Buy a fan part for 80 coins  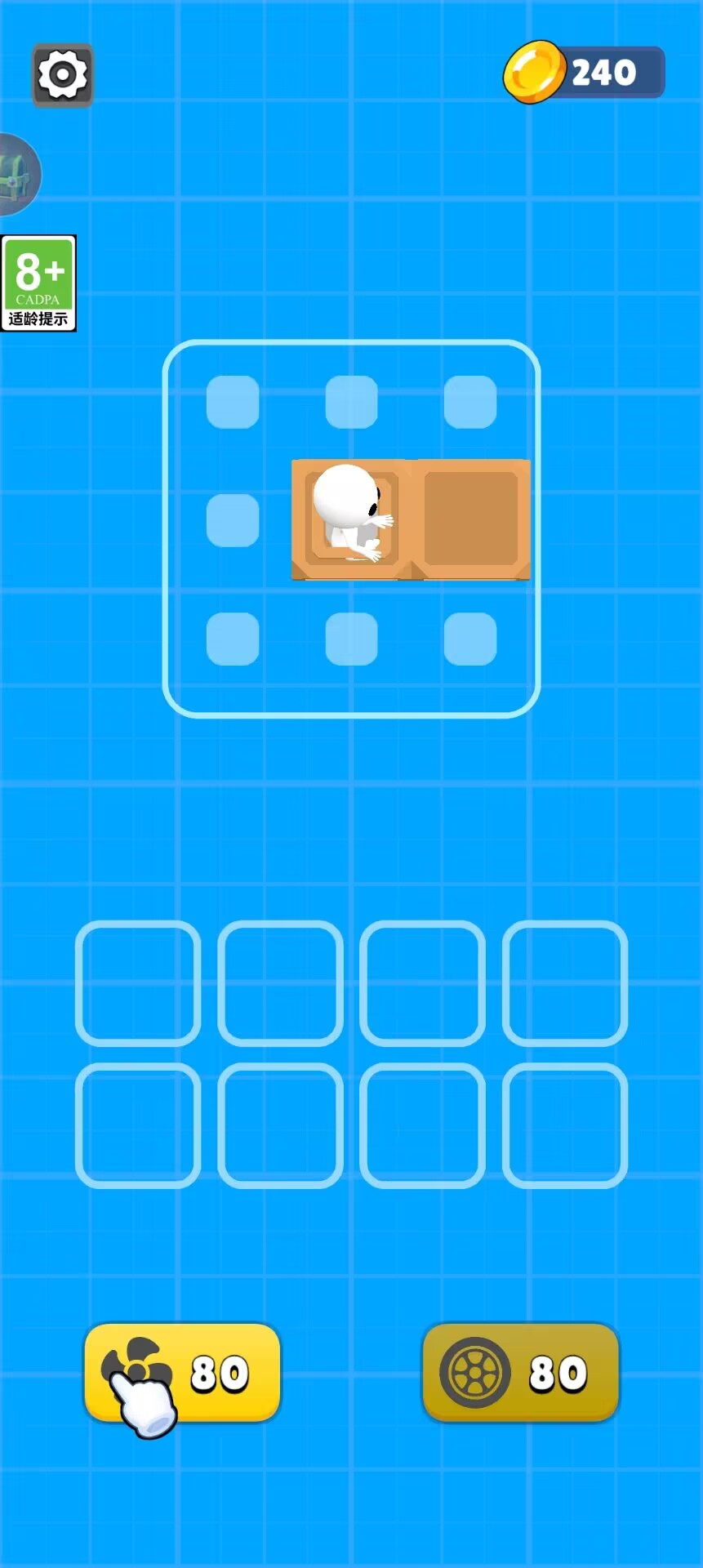[182, 1373]
